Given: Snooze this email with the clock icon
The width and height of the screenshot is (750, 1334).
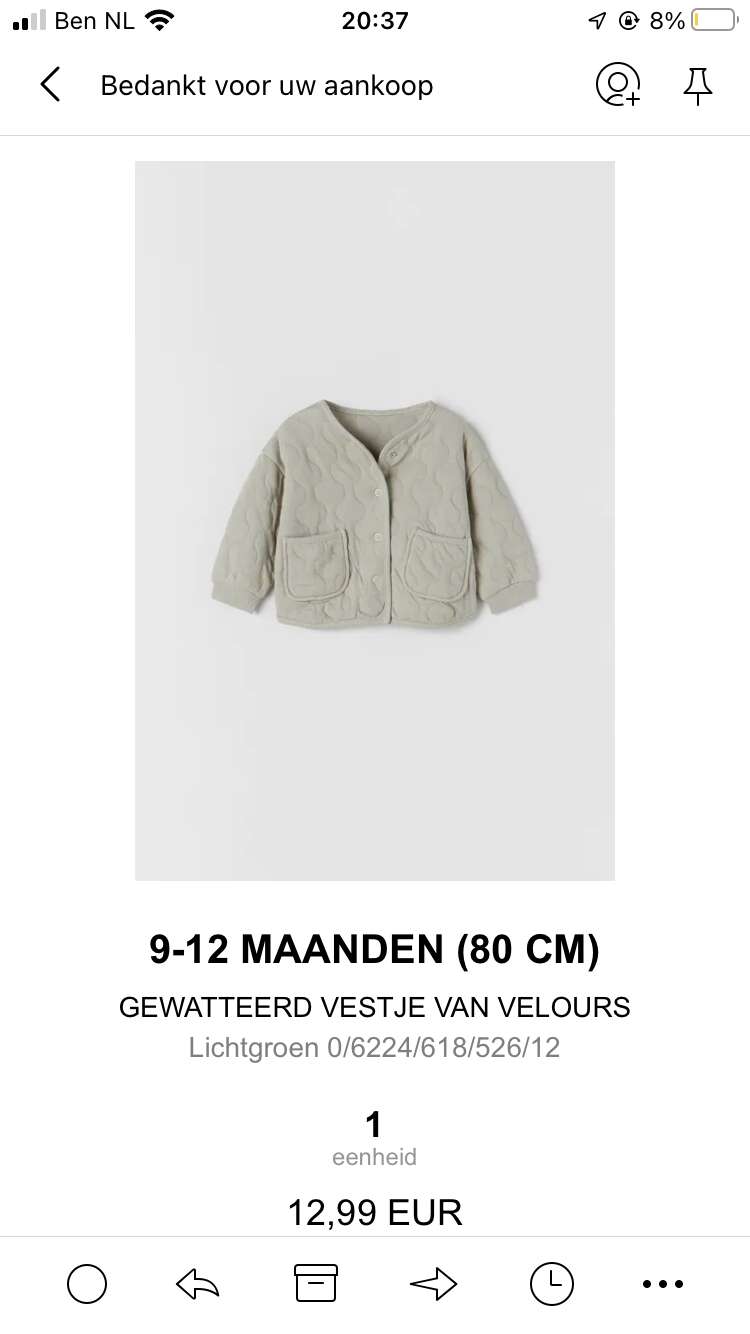Looking at the screenshot, I should click(551, 1283).
